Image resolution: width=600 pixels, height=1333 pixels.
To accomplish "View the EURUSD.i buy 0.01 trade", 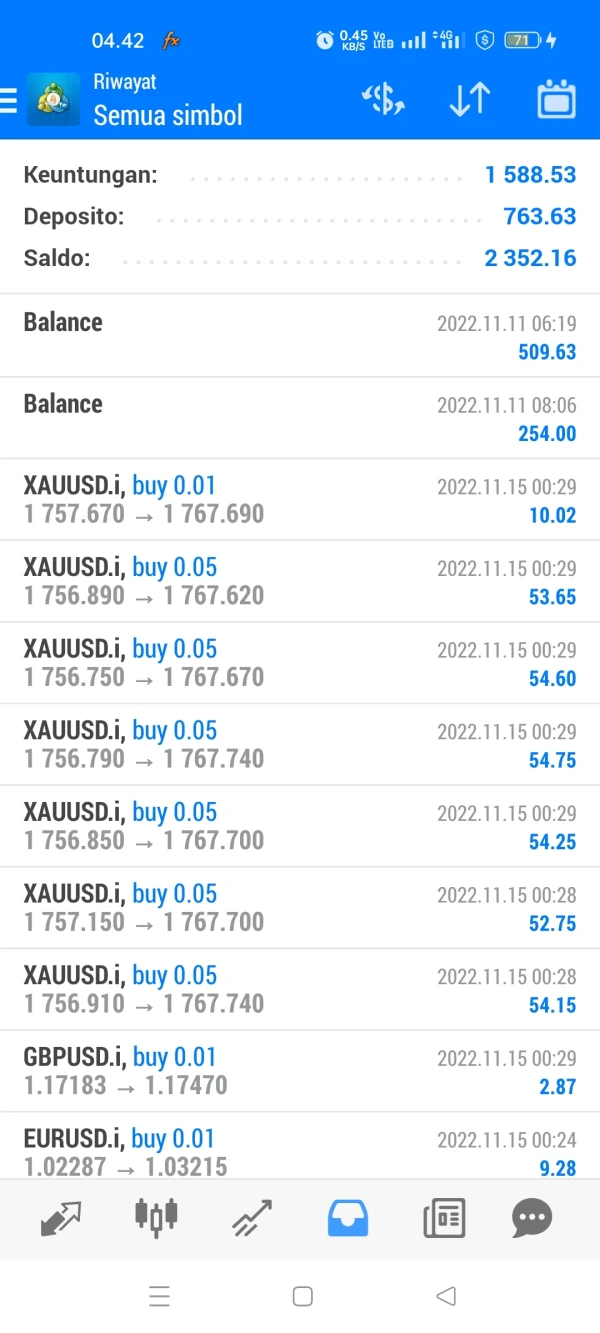I will (x=300, y=1151).
